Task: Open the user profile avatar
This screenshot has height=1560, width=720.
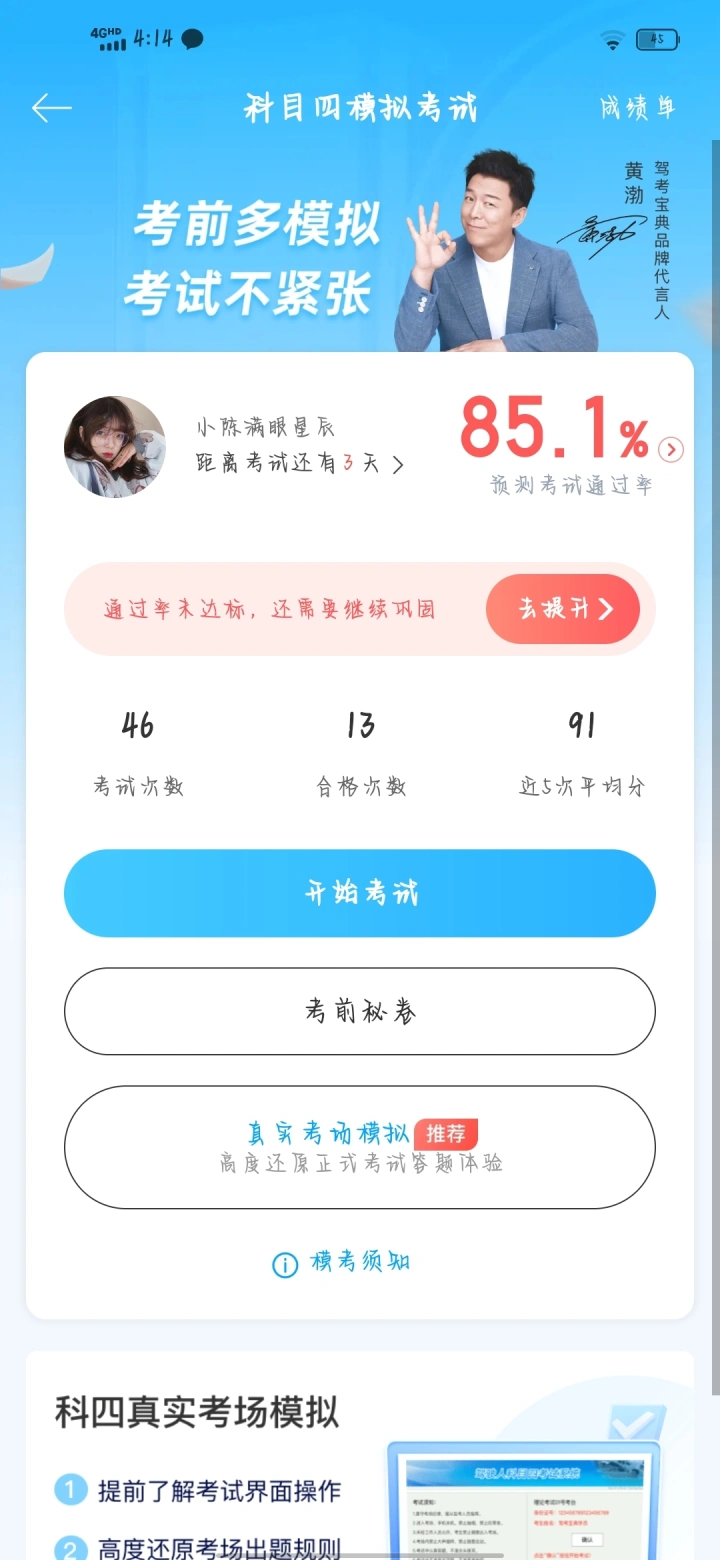Action: coord(115,447)
